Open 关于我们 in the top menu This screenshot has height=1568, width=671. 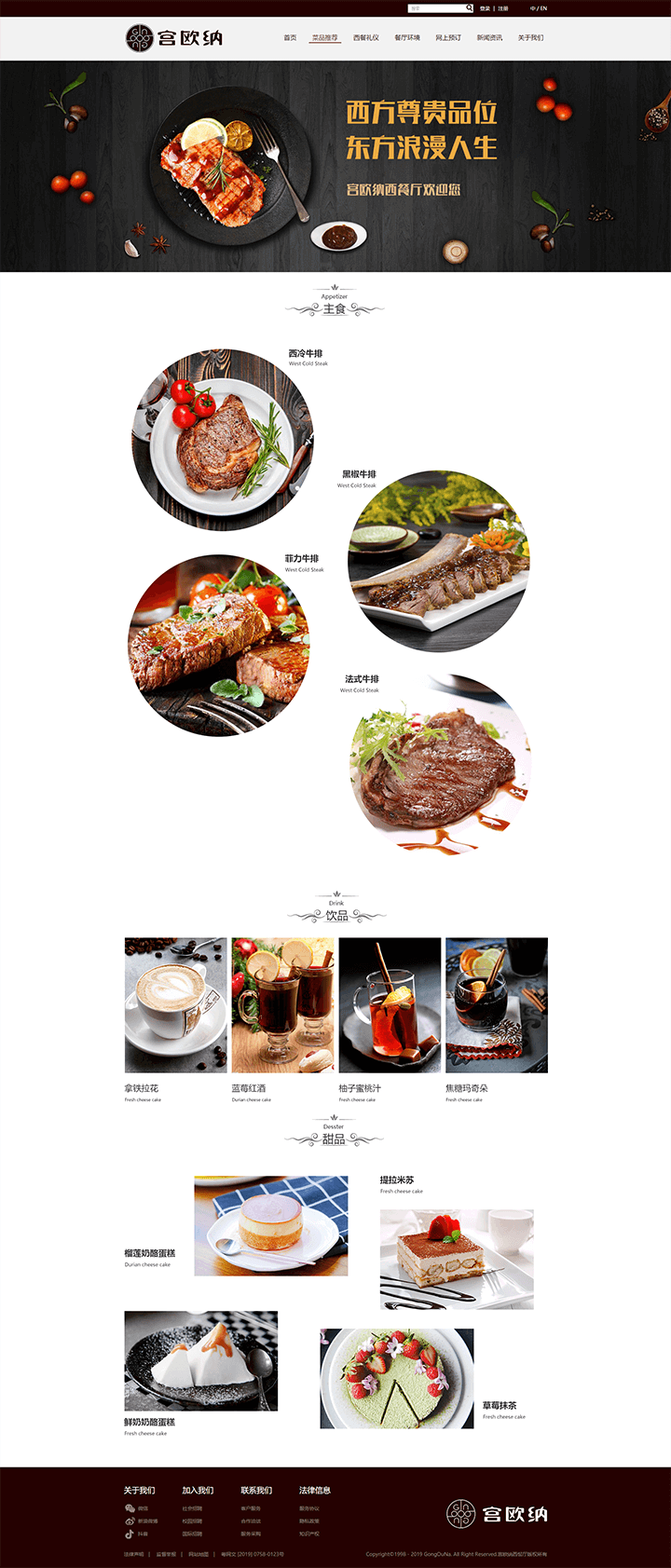coord(530,38)
